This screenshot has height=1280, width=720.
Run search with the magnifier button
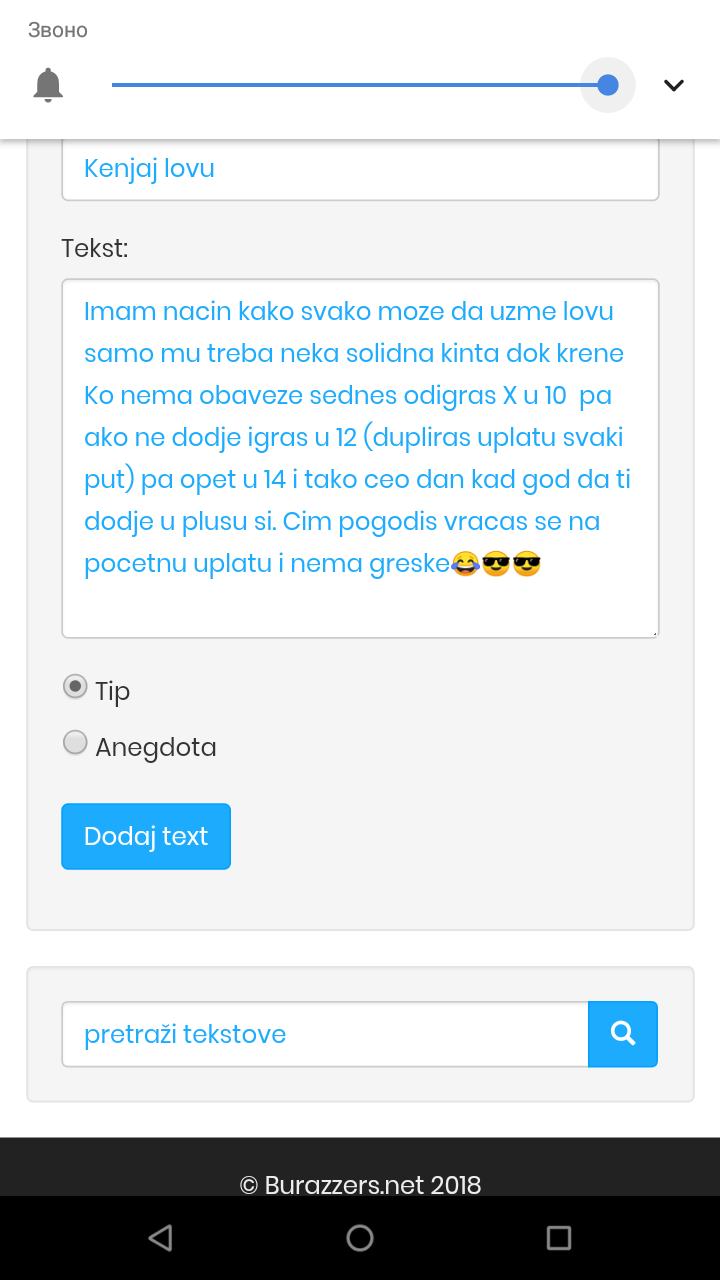[623, 1034]
